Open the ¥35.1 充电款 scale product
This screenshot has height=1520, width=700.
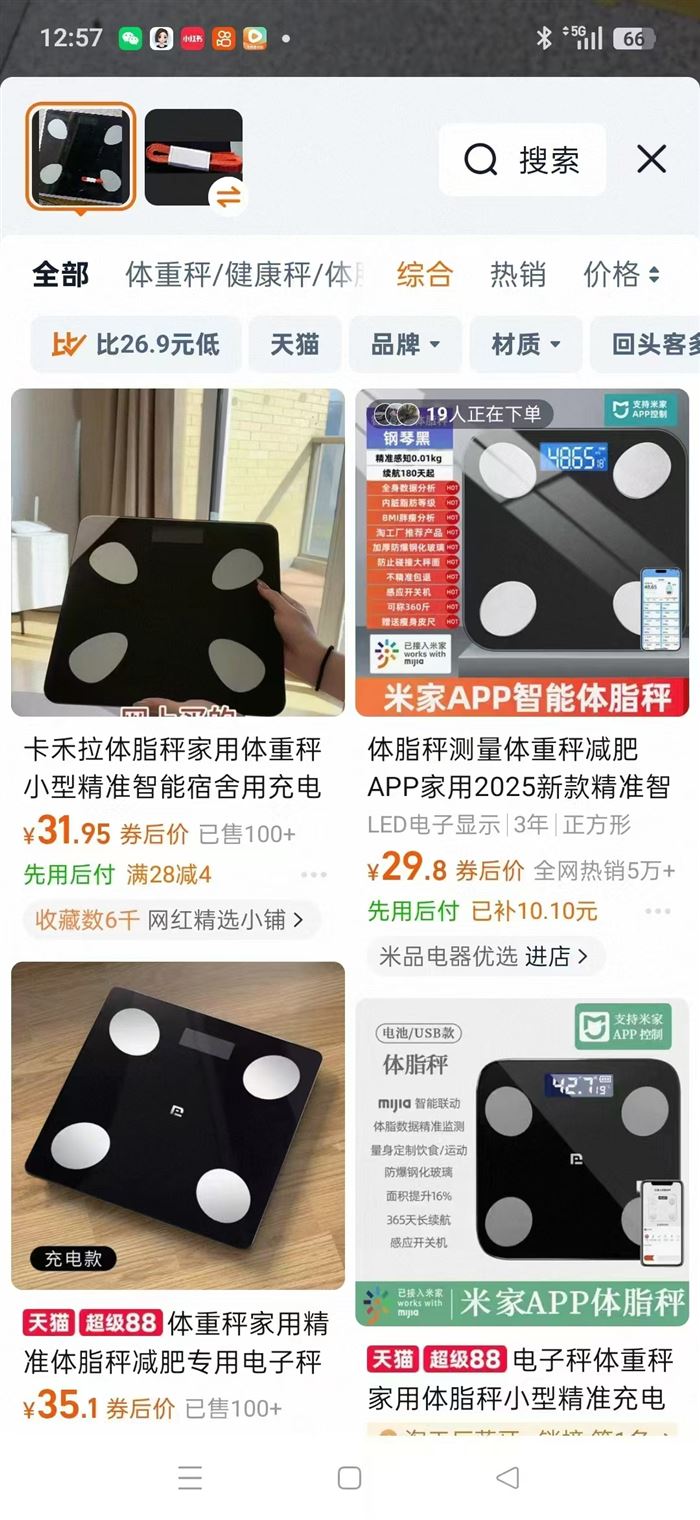[x=178, y=1125]
